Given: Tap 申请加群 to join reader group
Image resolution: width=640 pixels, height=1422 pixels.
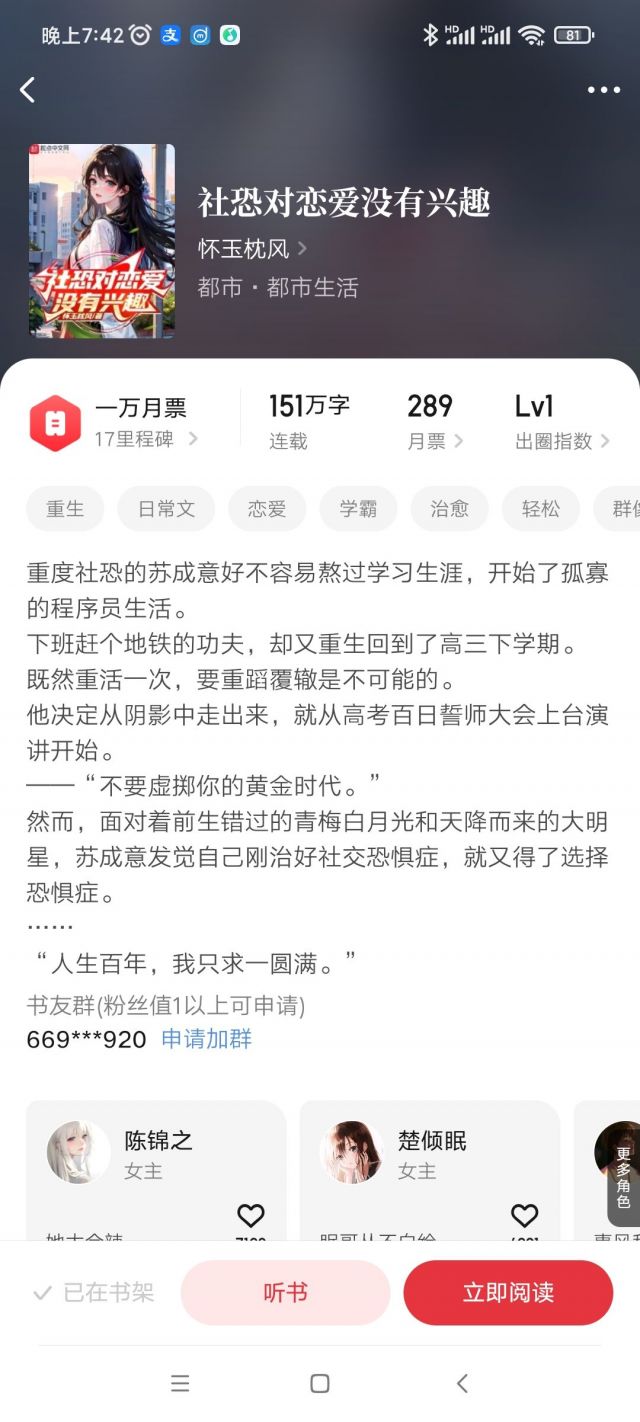Looking at the screenshot, I should coord(206,1039).
